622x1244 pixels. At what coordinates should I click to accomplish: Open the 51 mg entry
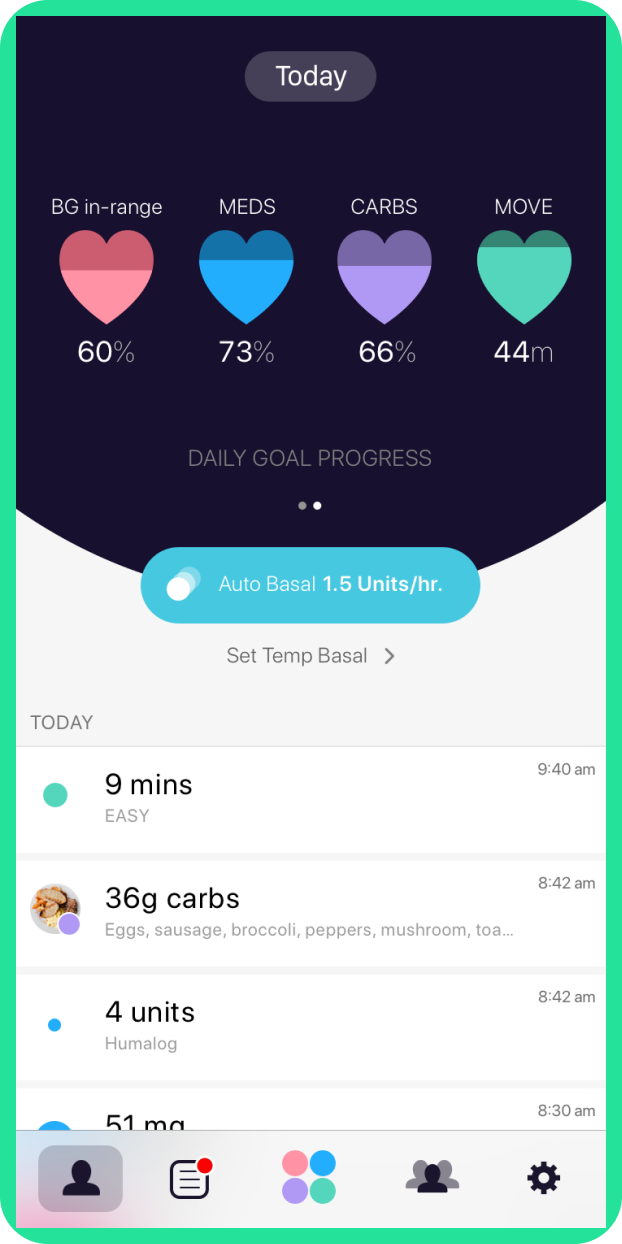click(x=310, y=1115)
